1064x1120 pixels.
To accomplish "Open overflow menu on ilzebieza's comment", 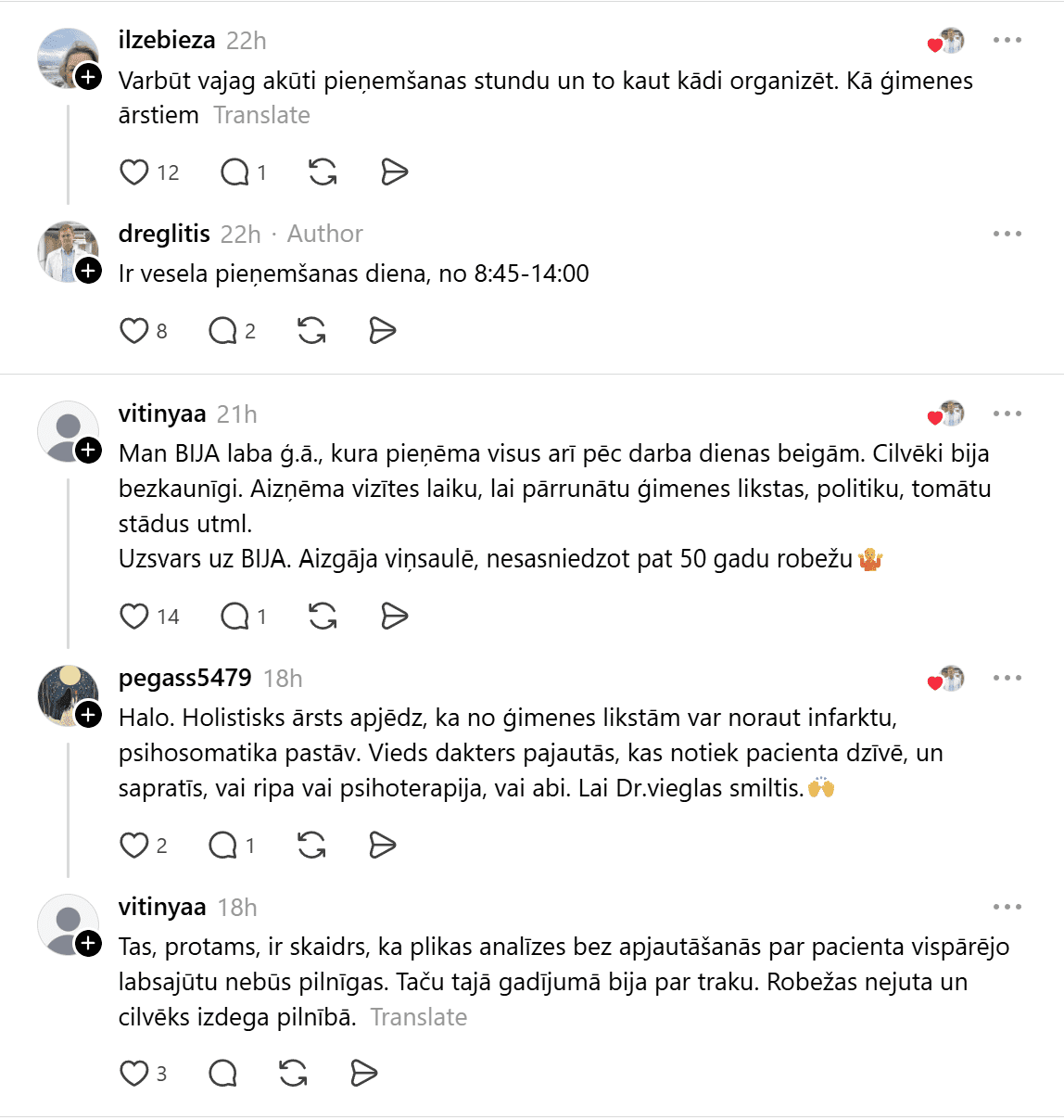I will coord(1007,40).
